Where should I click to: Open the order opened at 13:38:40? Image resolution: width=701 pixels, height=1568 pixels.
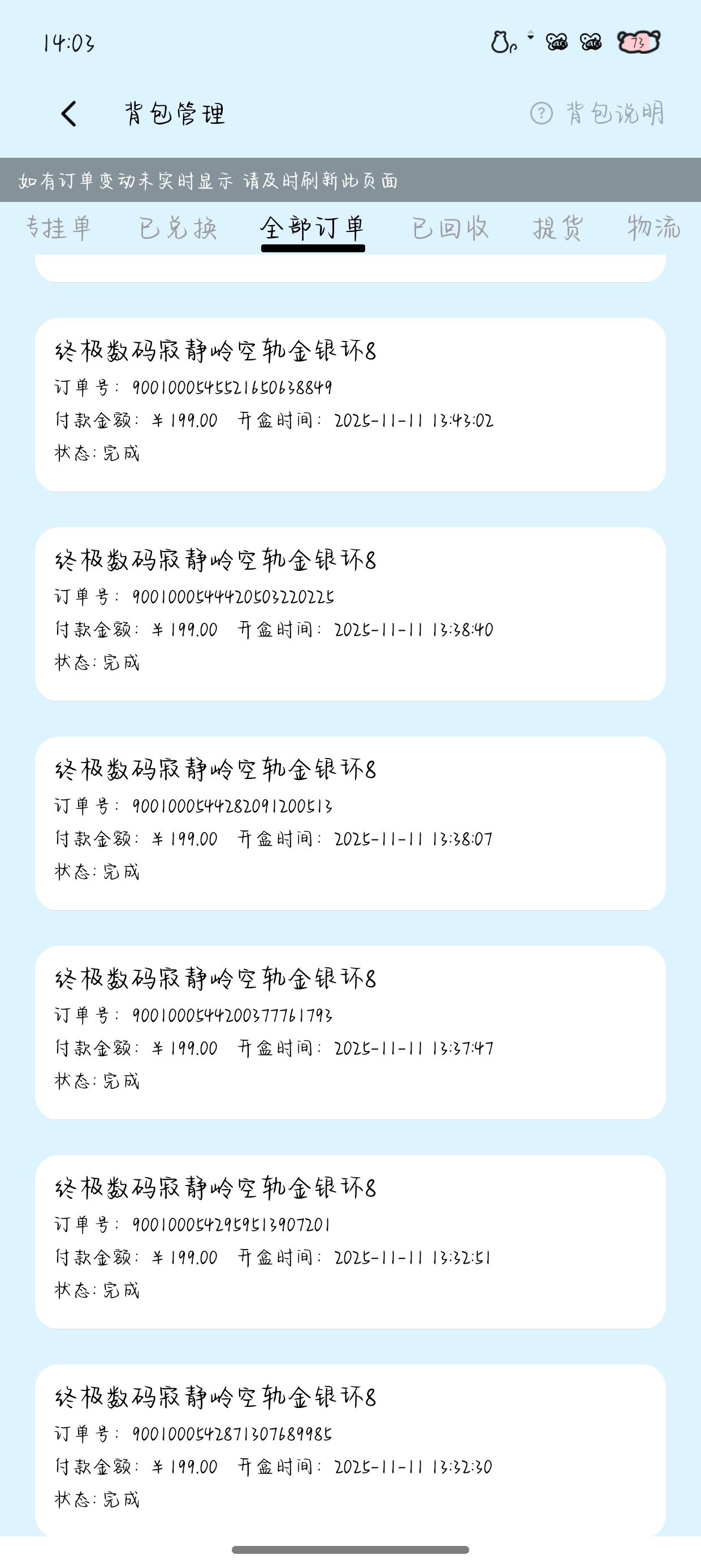(x=350, y=614)
